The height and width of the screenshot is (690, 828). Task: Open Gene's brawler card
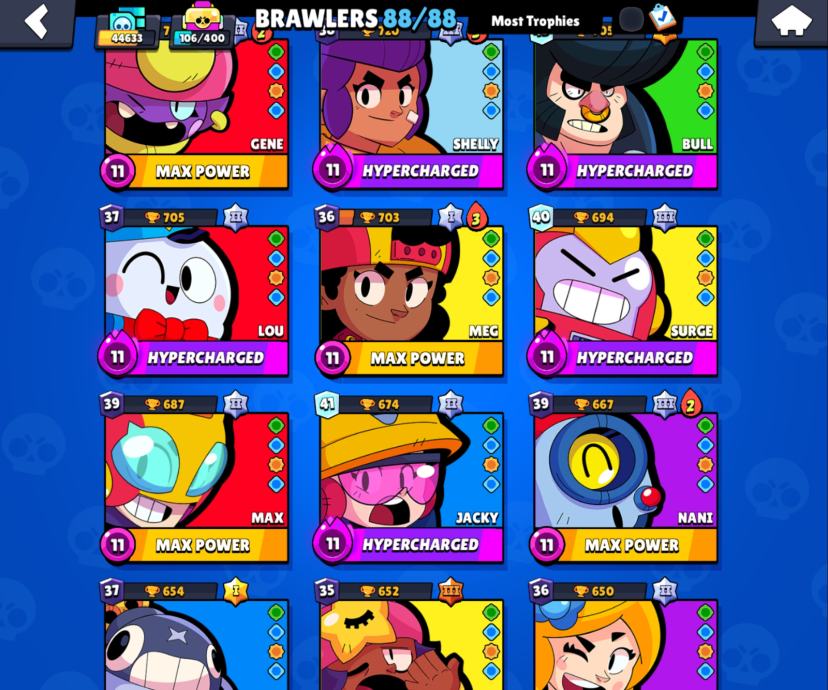point(196,110)
